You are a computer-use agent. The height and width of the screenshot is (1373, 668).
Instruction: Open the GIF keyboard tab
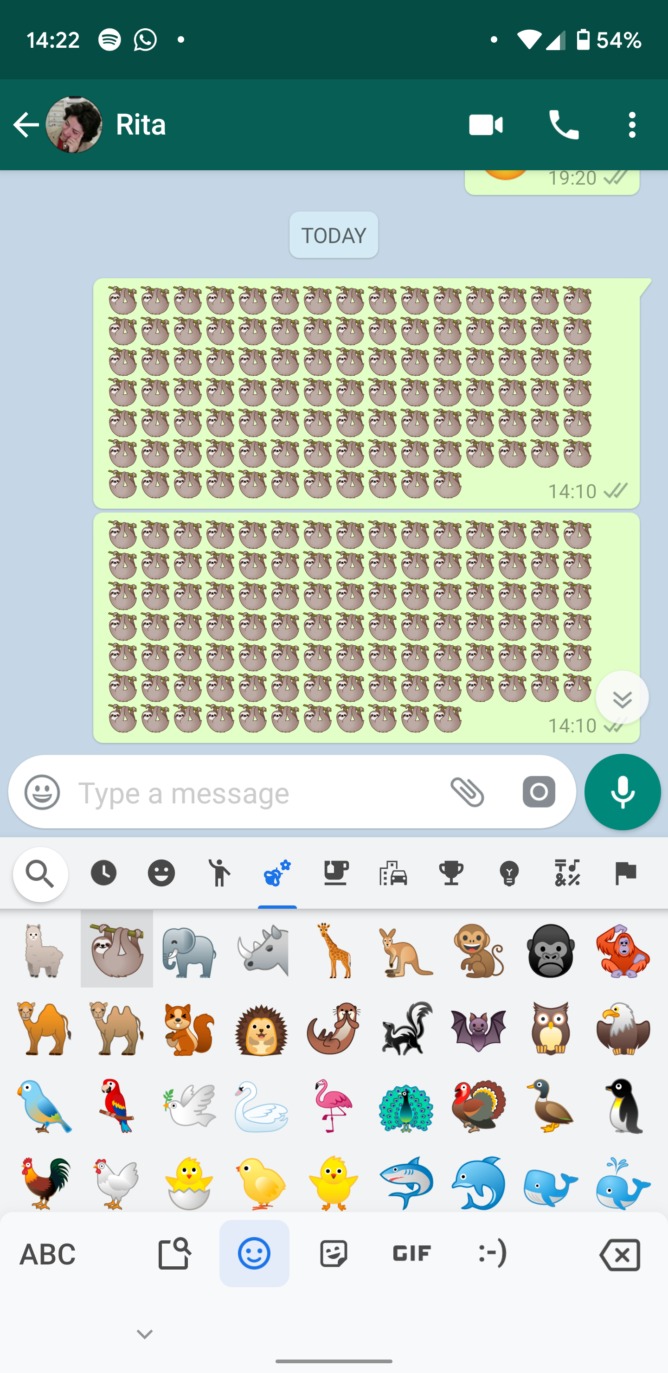coord(412,1253)
